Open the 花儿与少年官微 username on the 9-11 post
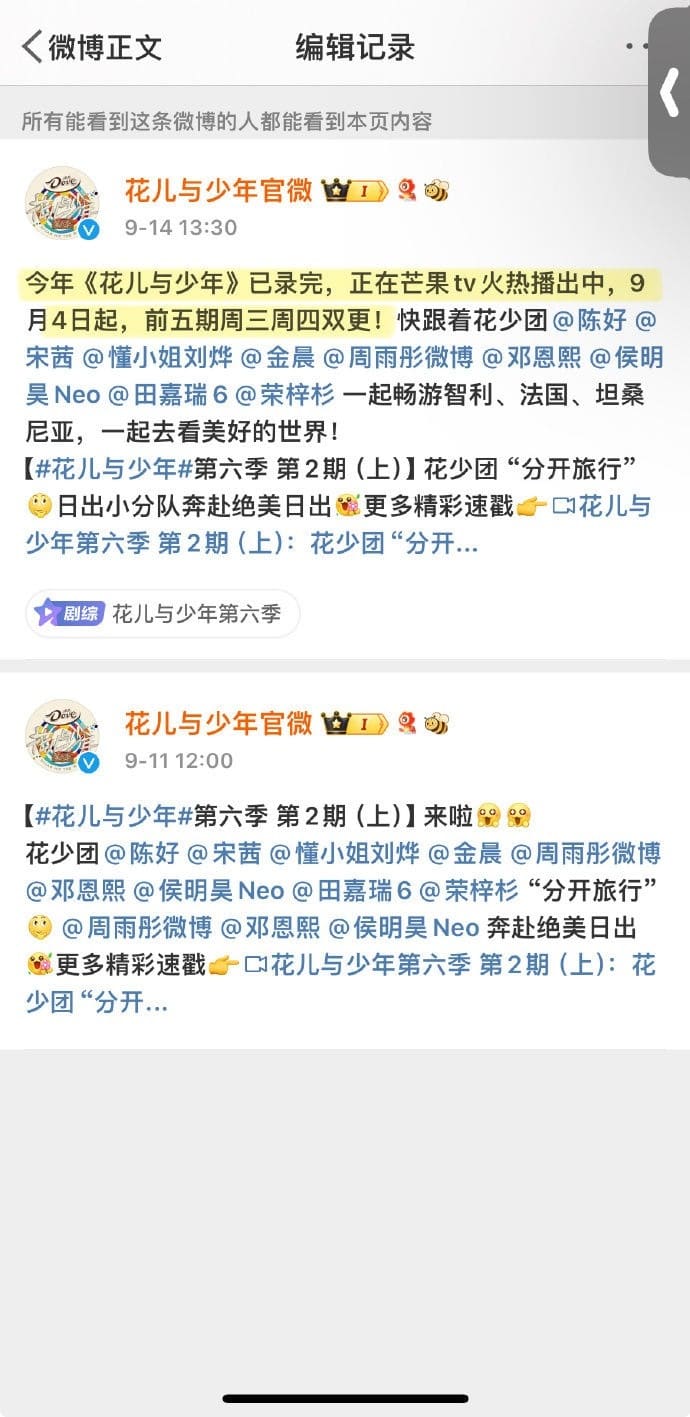Screen dimensions: 690x1417 coord(218,723)
